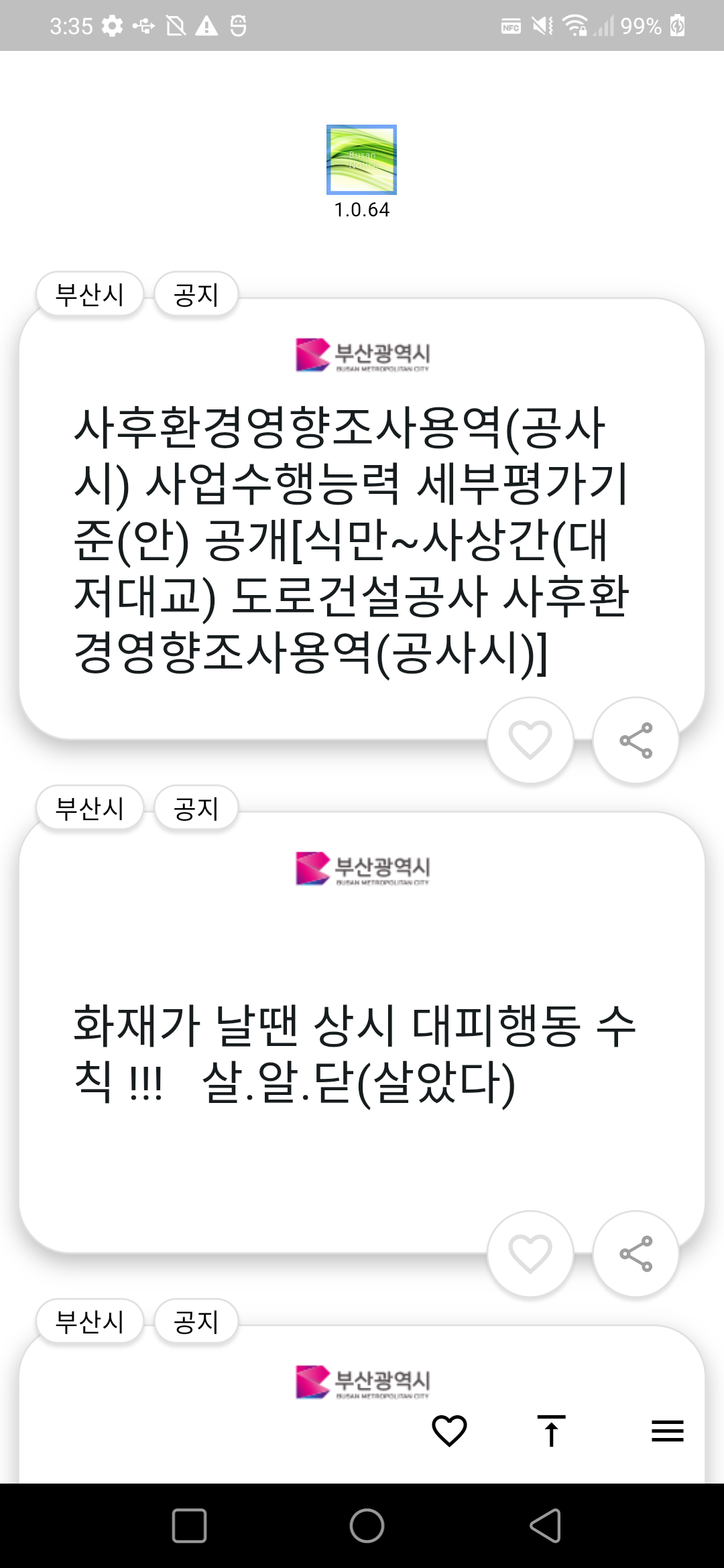Open the hamburger menu
This screenshot has width=724, height=1568.
(x=667, y=1431)
